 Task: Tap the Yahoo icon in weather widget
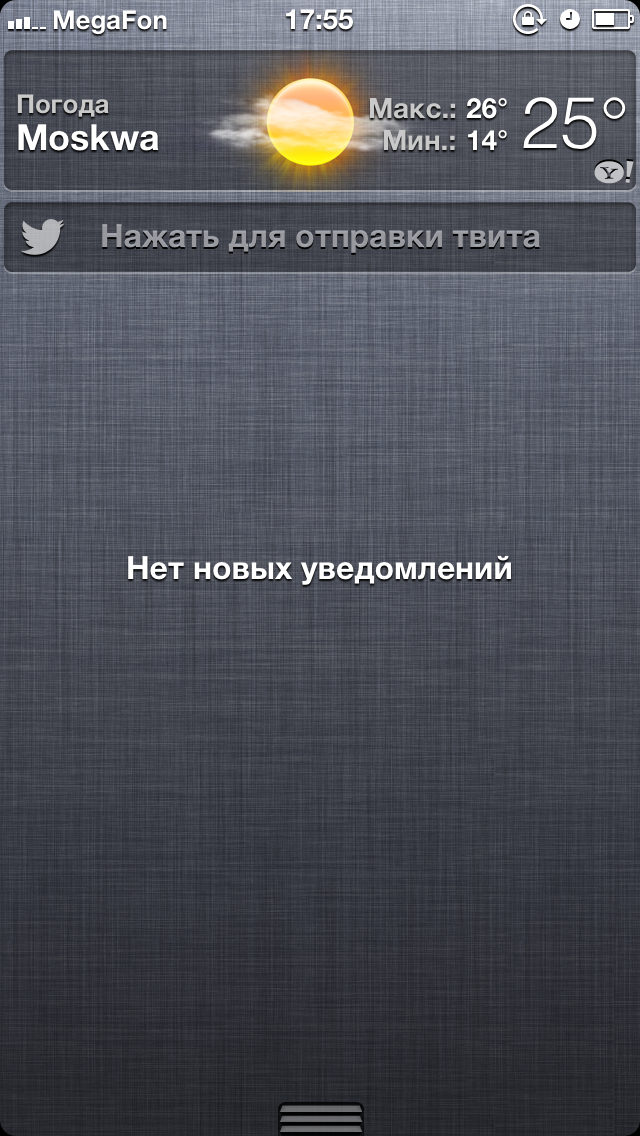(612, 172)
